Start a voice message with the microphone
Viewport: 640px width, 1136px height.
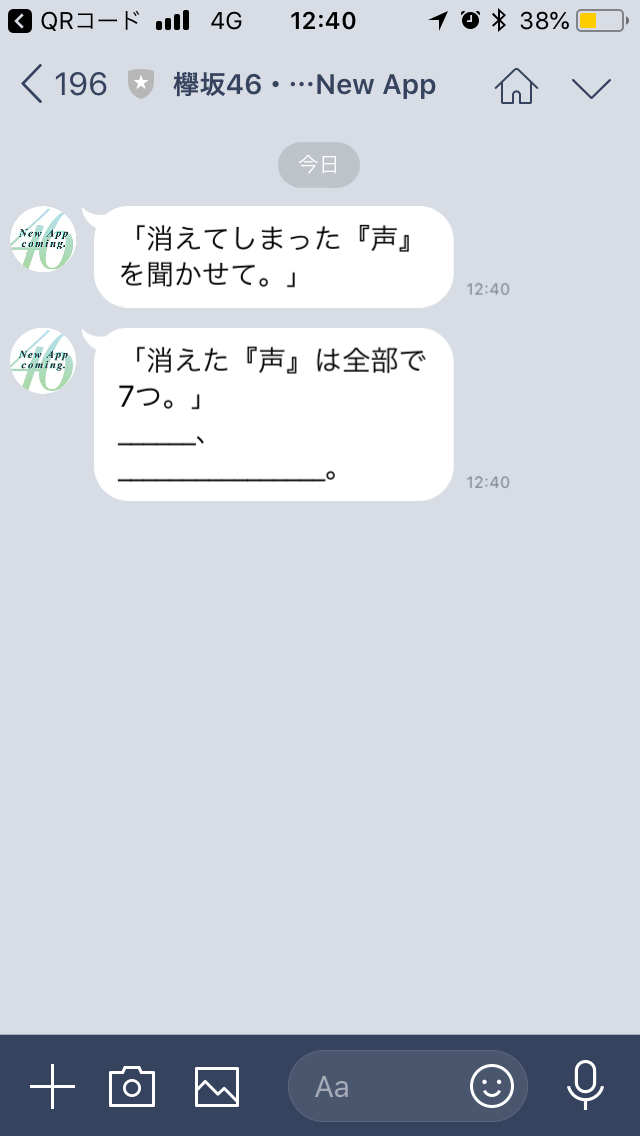pyautogui.click(x=585, y=1085)
